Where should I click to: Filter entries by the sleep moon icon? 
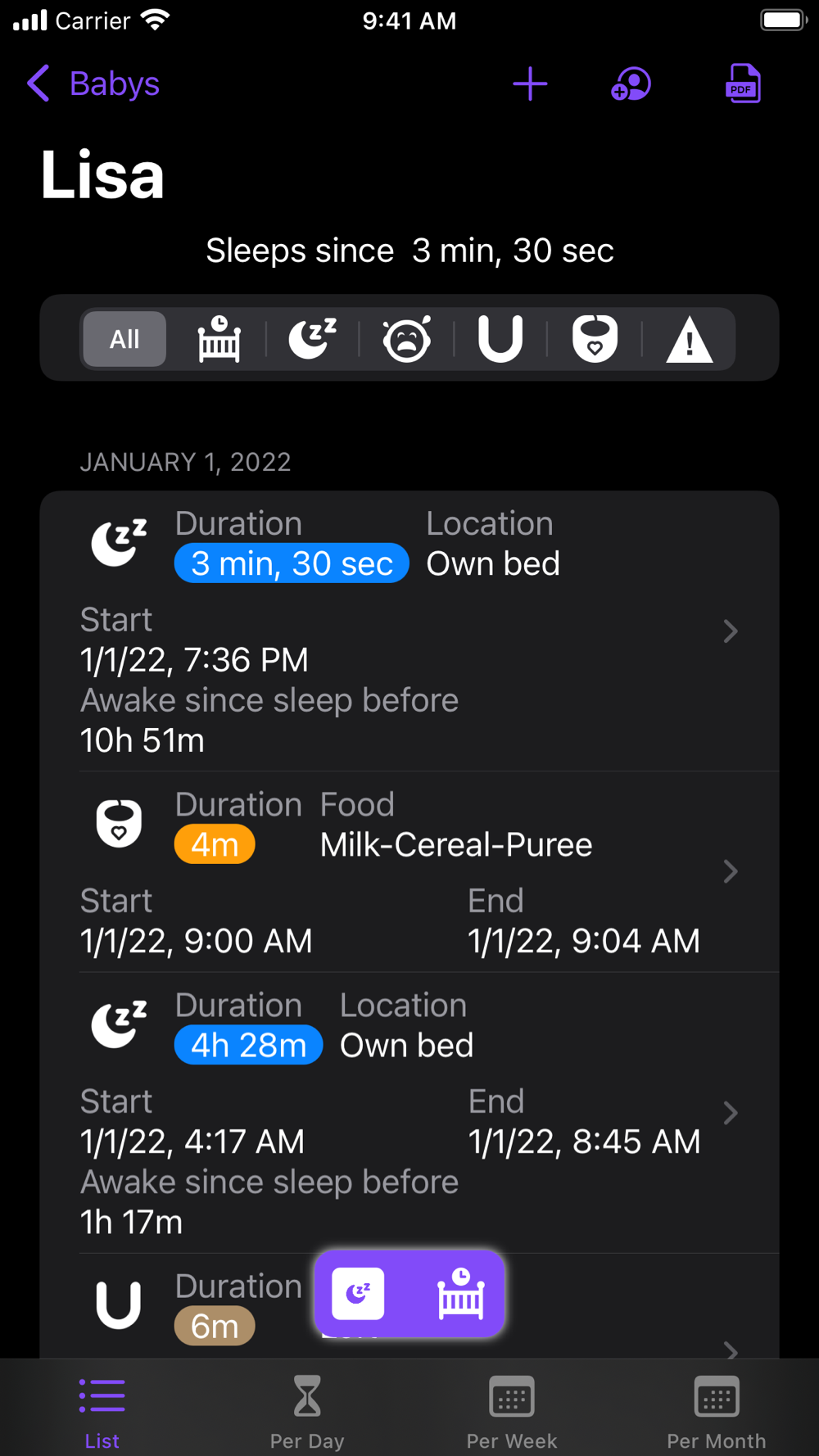[x=313, y=339]
